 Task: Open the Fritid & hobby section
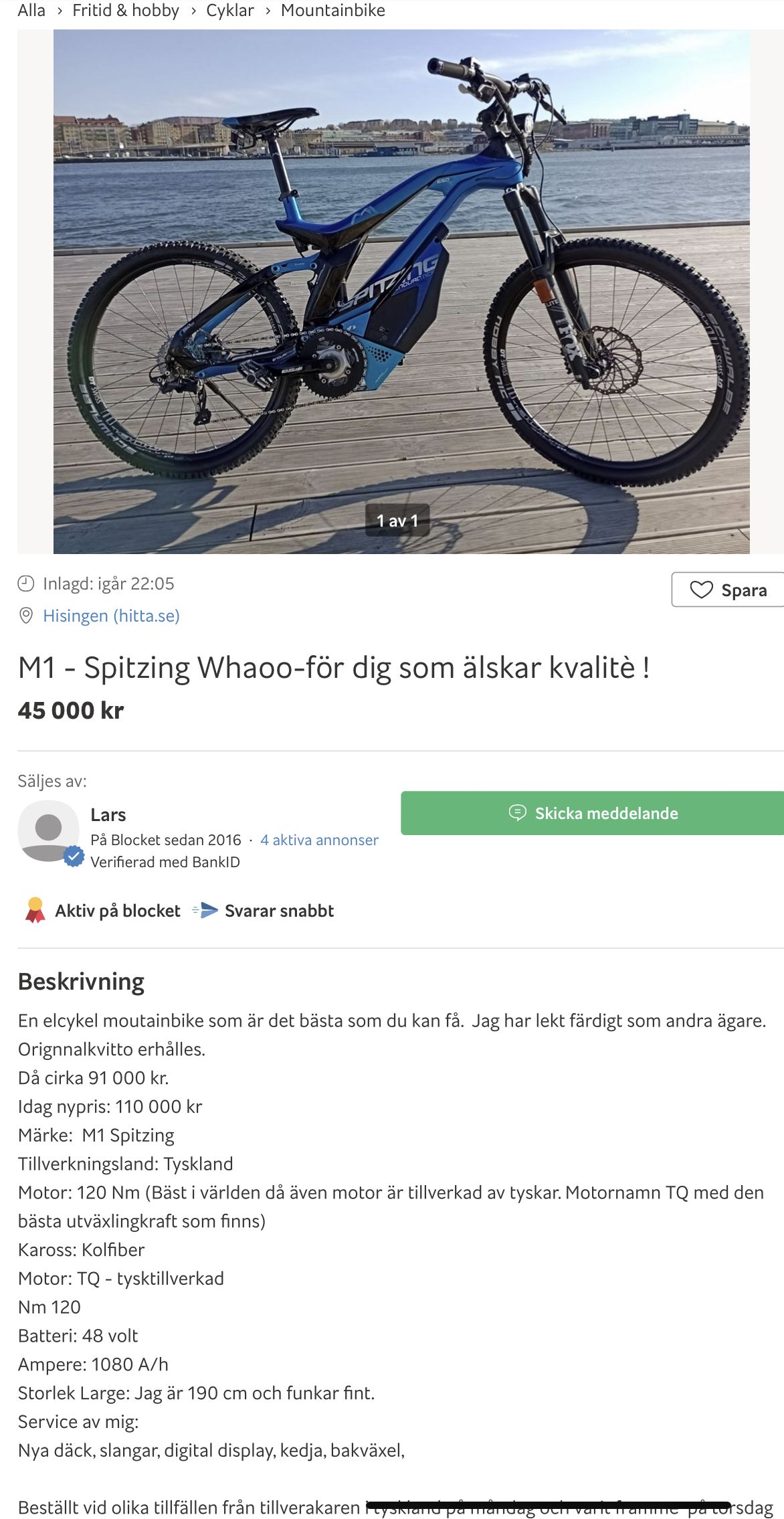point(124,10)
